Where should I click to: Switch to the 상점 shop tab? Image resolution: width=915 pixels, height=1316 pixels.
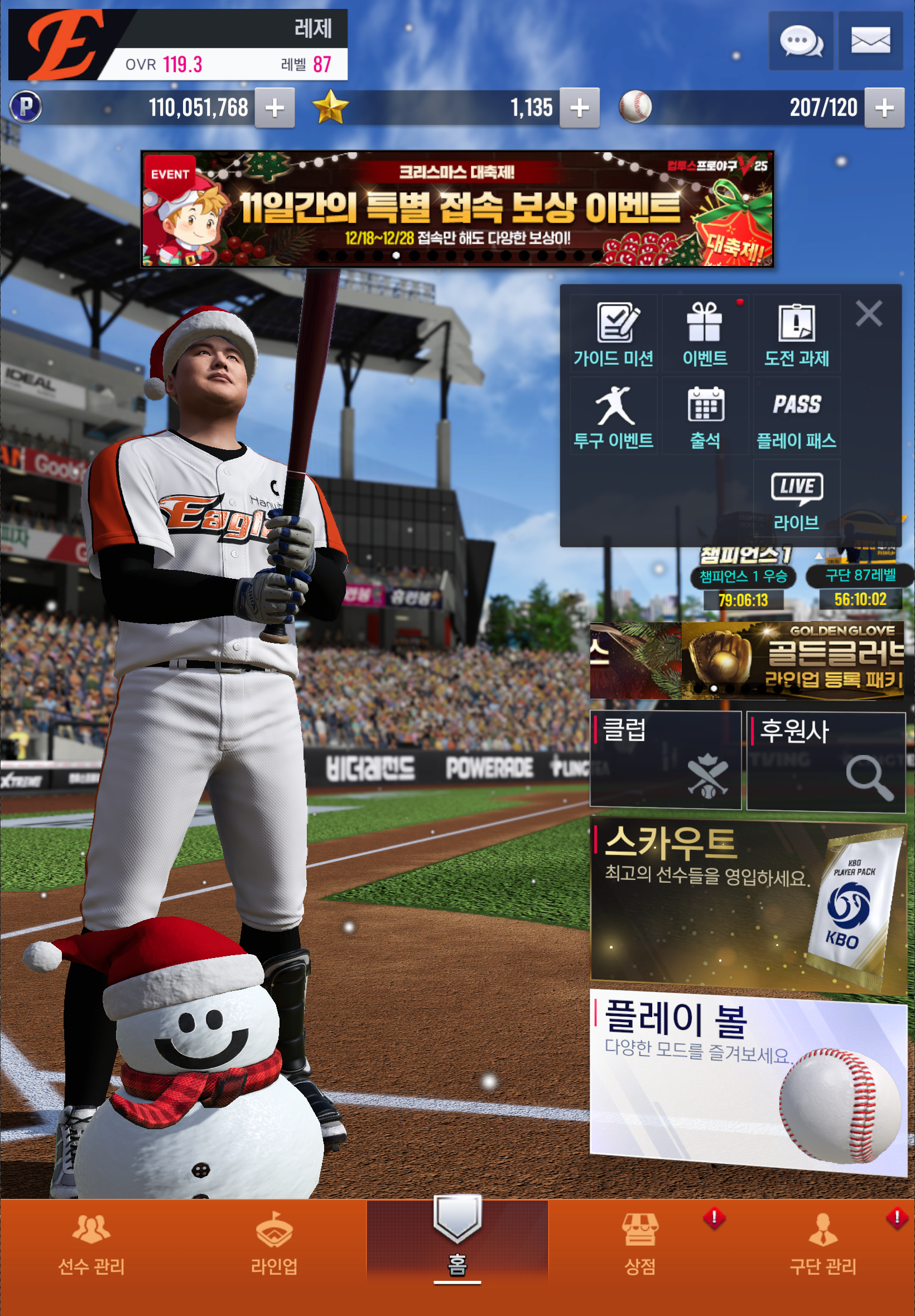pyautogui.click(x=640, y=1244)
